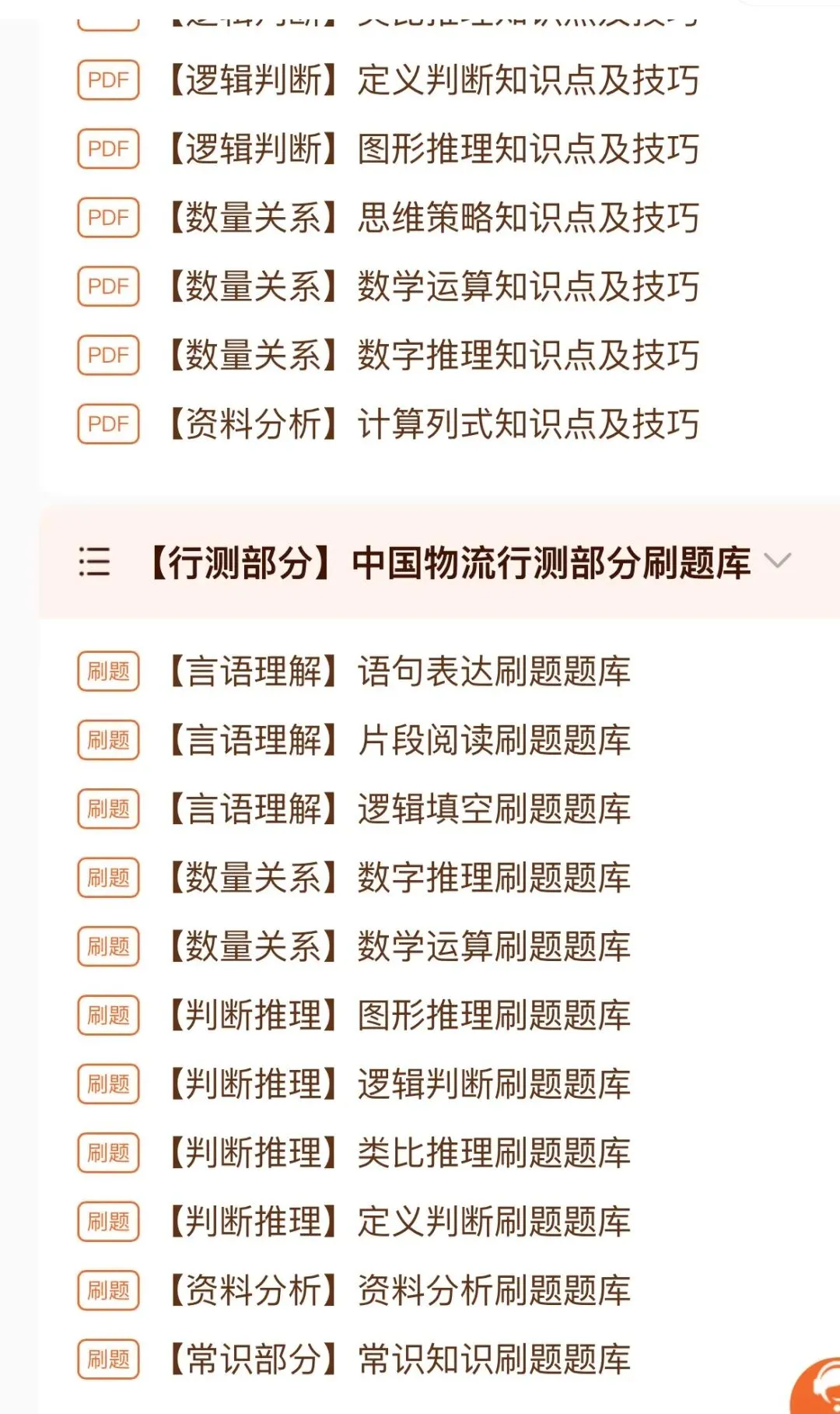
Task: Start 图形推理刷题题库 practice
Action: (355, 1016)
